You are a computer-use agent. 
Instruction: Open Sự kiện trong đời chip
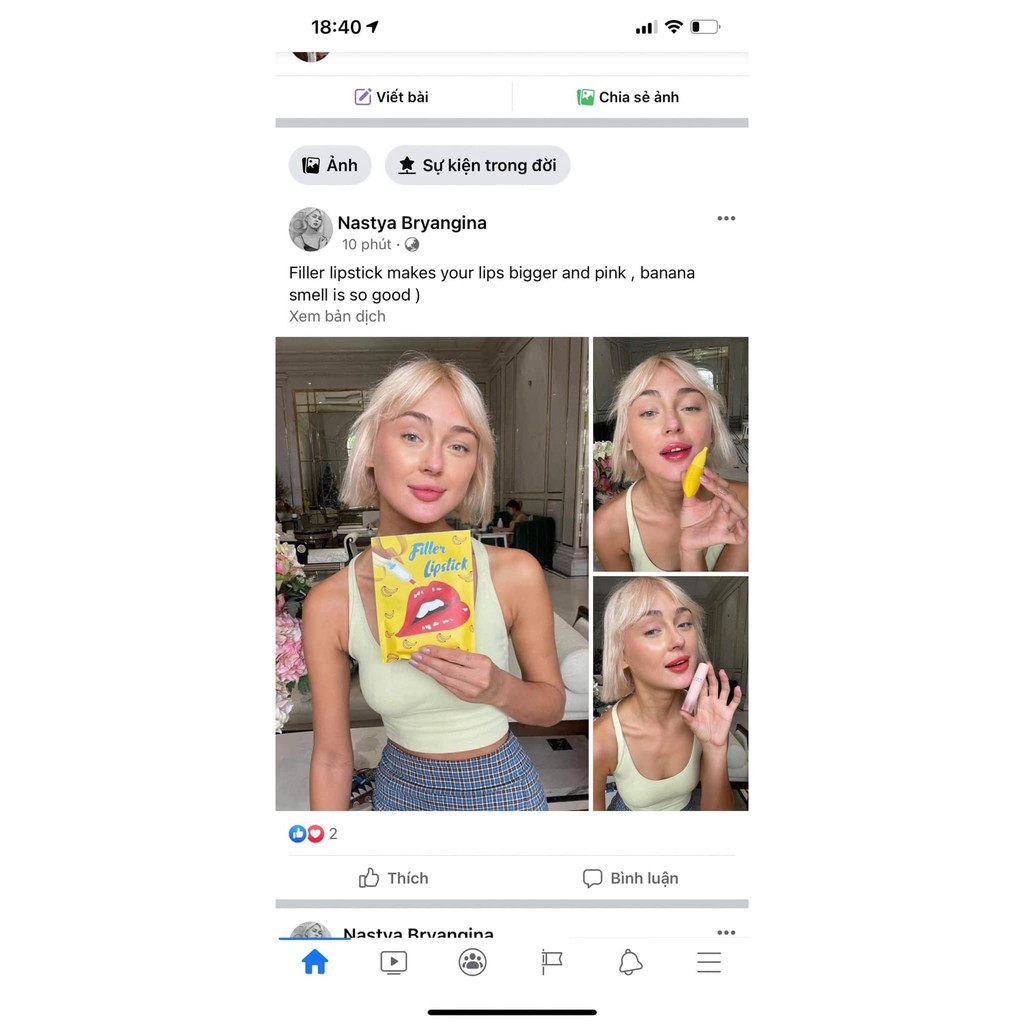(x=477, y=165)
